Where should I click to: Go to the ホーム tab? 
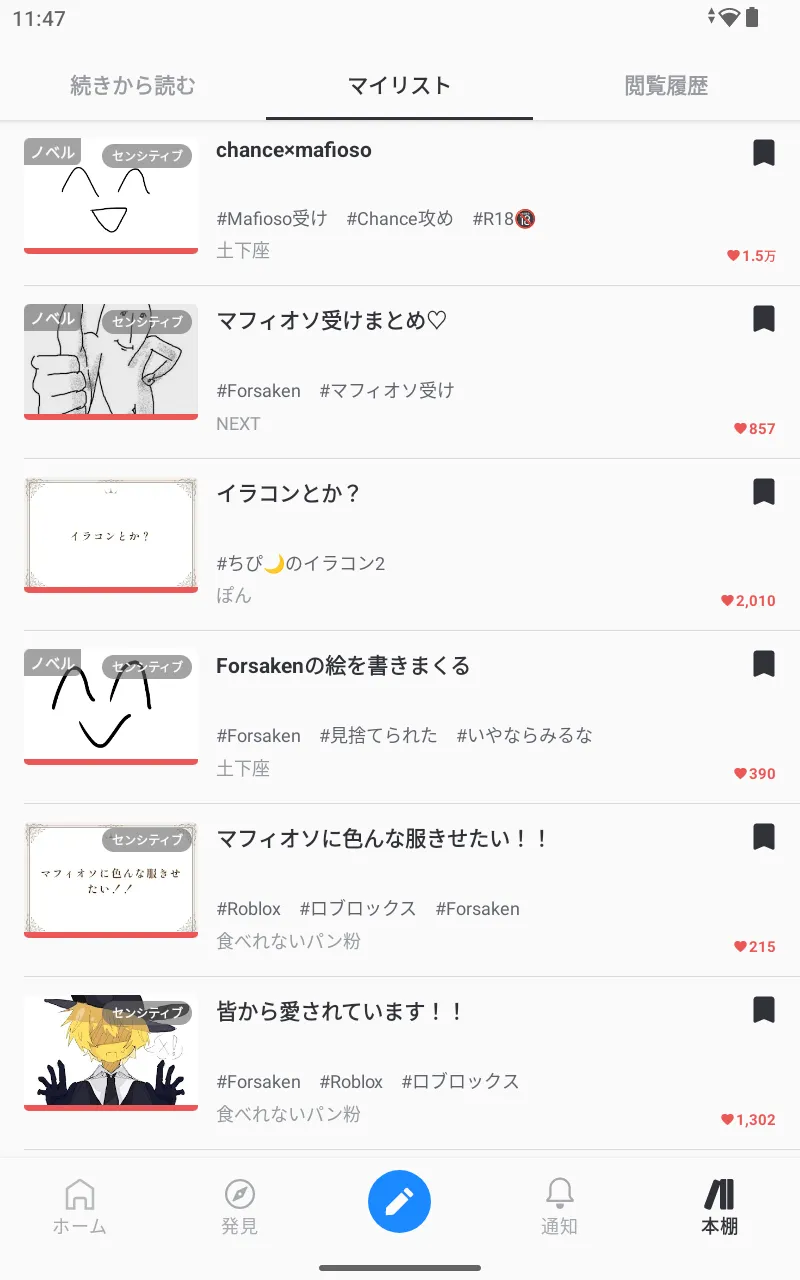80,1206
